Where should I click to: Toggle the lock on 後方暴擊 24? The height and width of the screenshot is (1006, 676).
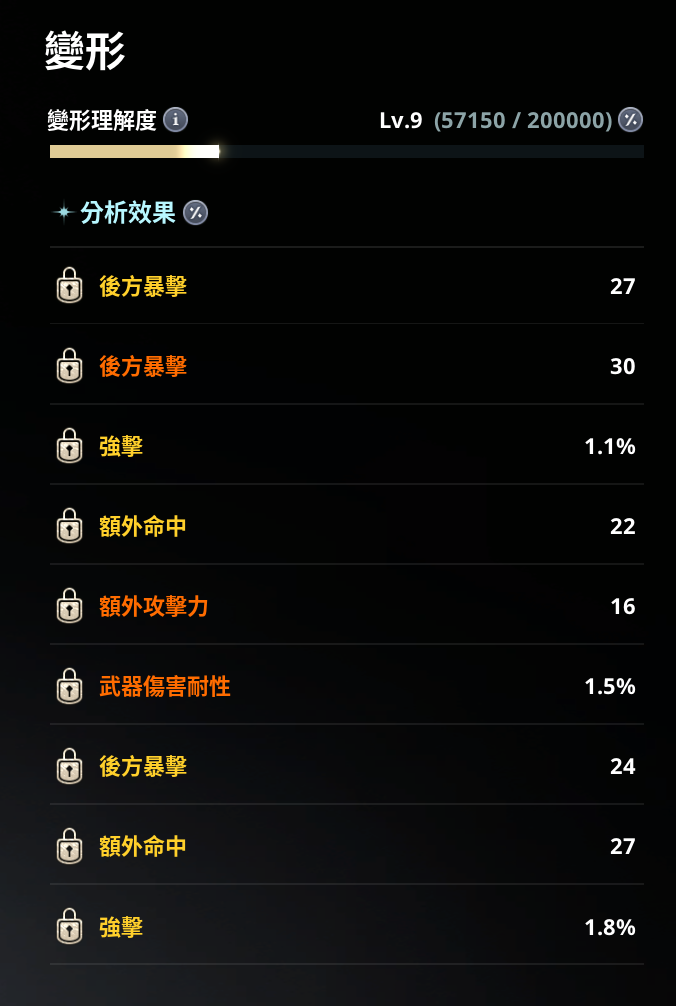[69, 766]
